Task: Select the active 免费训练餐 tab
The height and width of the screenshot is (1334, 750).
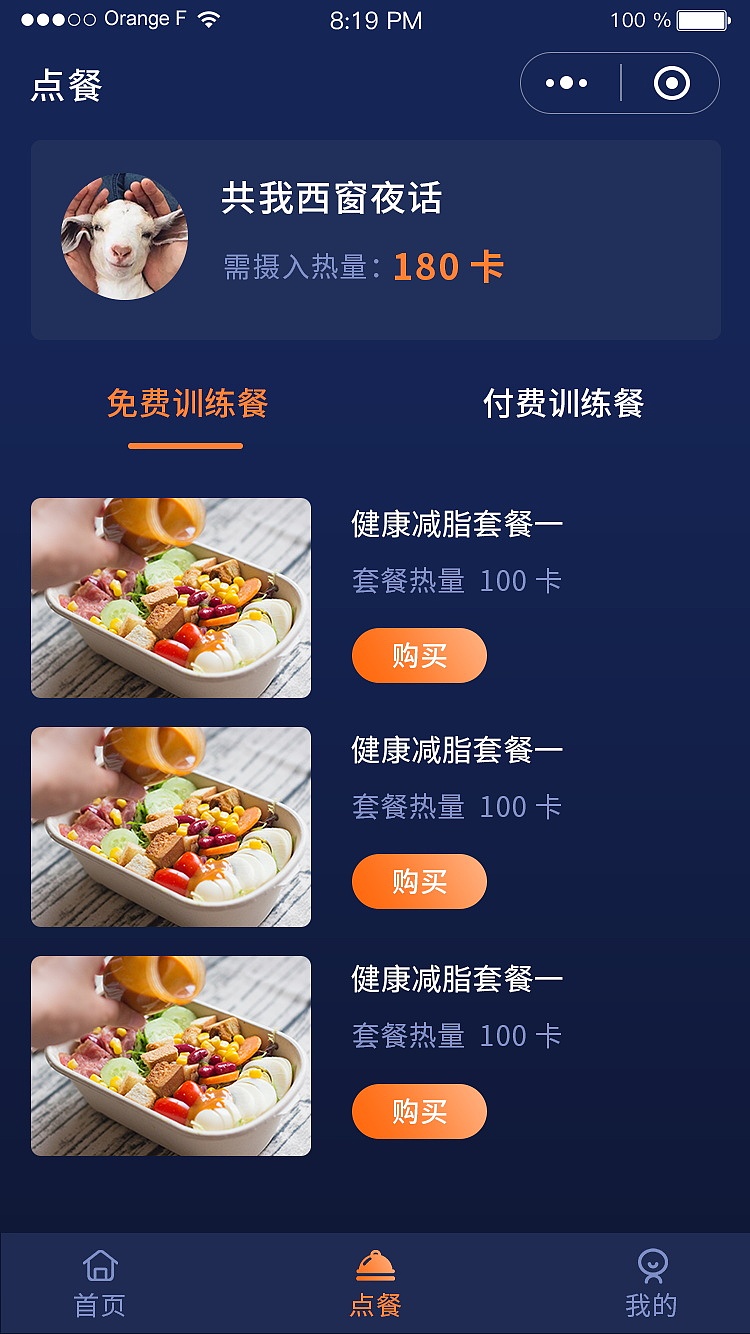Action: (185, 404)
